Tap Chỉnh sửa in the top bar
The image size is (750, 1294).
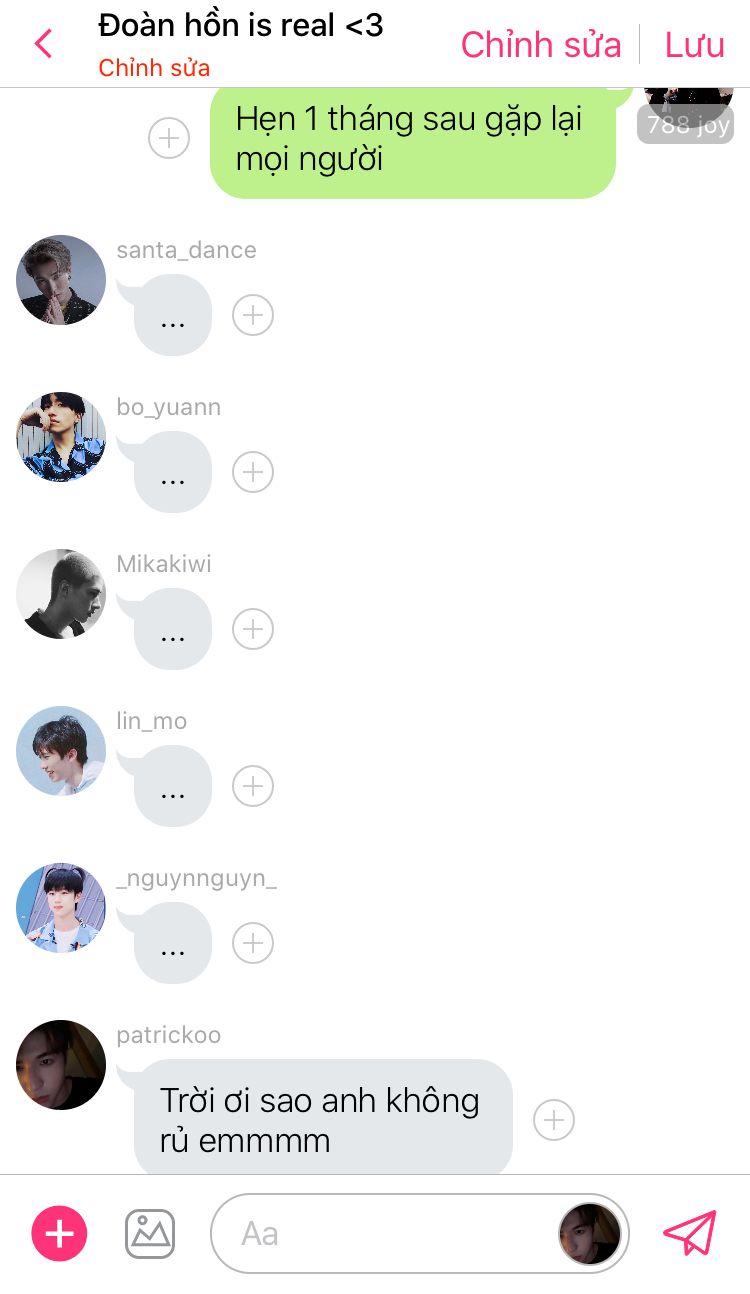[540, 45]
